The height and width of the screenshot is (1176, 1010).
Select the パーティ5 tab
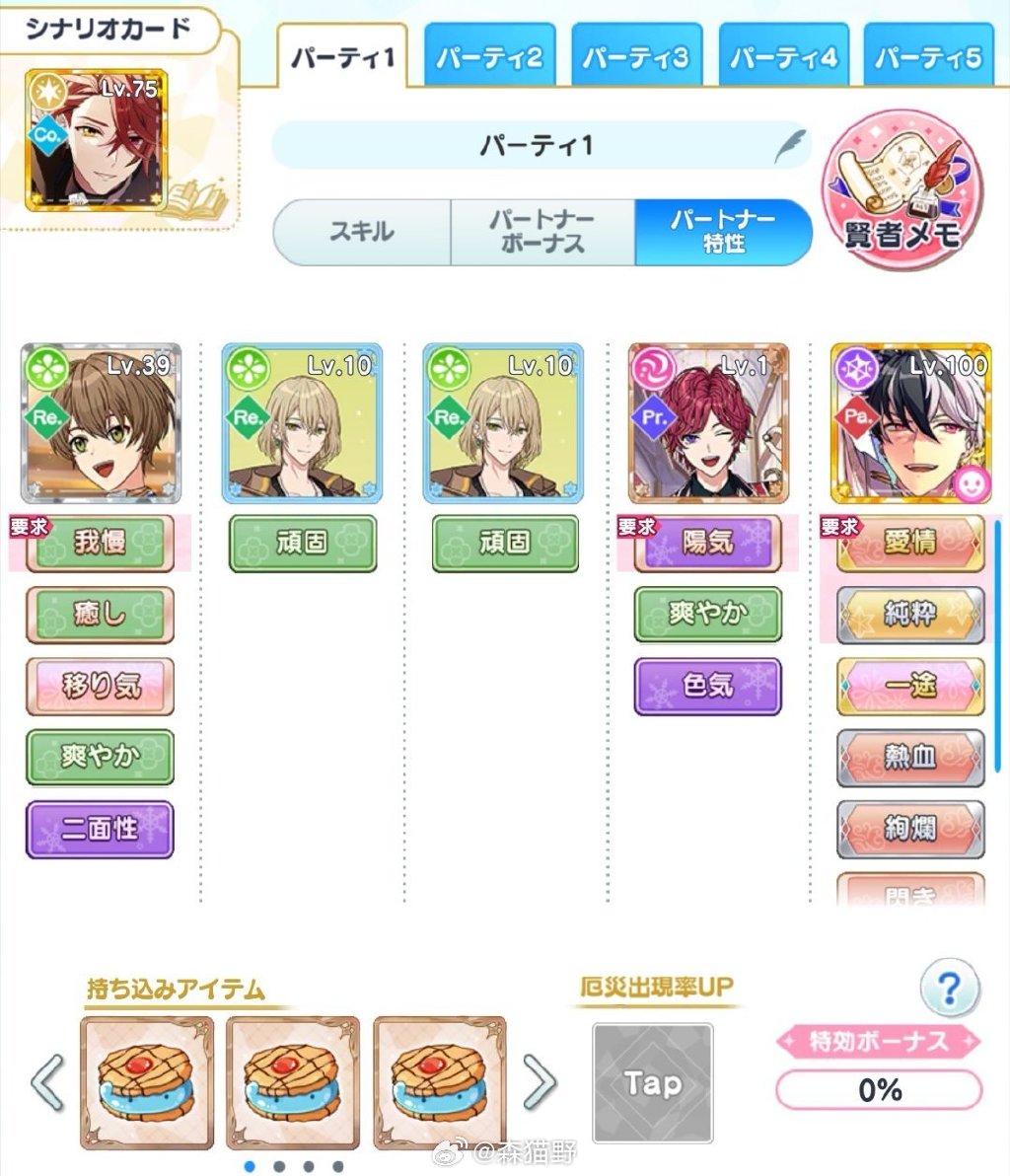[928, 57]
